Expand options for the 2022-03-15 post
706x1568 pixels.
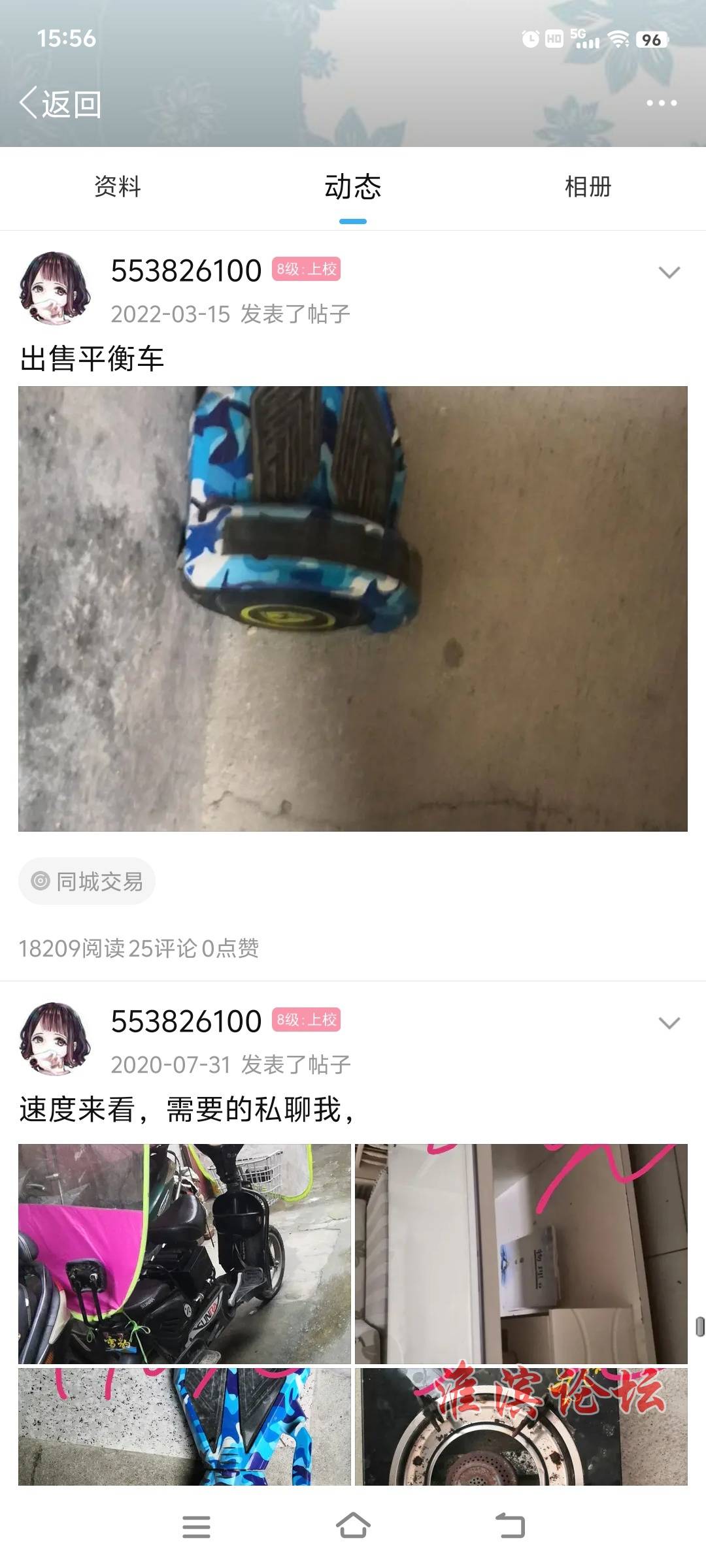click(x=669, y=272)
